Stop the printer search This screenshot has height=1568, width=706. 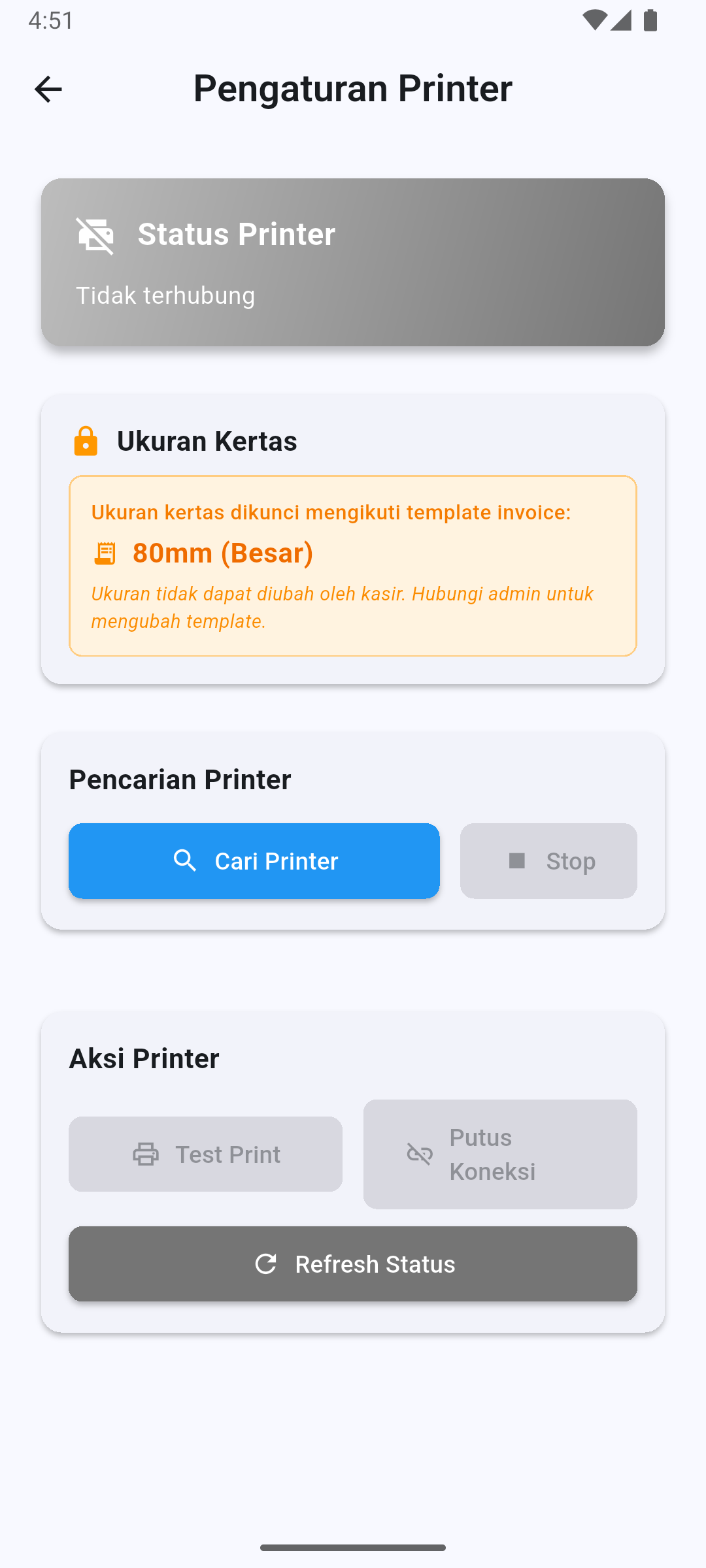click(548, 861)
